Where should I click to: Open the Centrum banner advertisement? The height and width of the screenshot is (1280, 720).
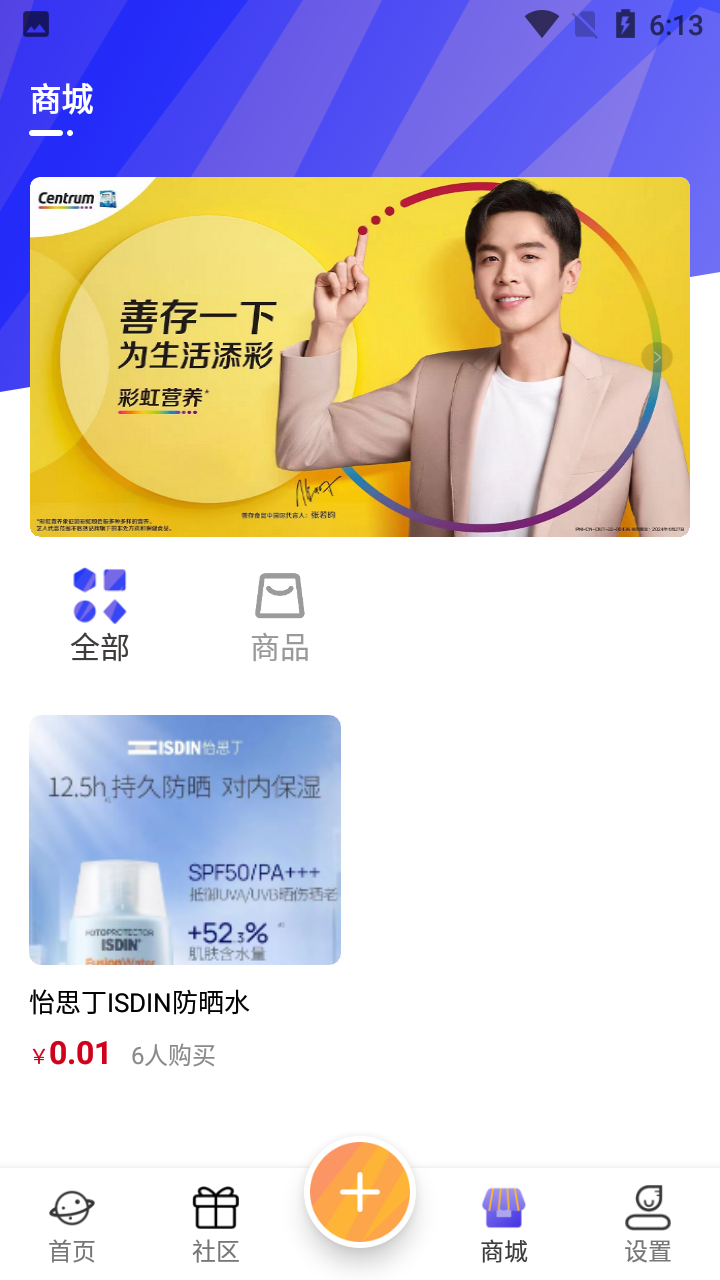point(360,357)
